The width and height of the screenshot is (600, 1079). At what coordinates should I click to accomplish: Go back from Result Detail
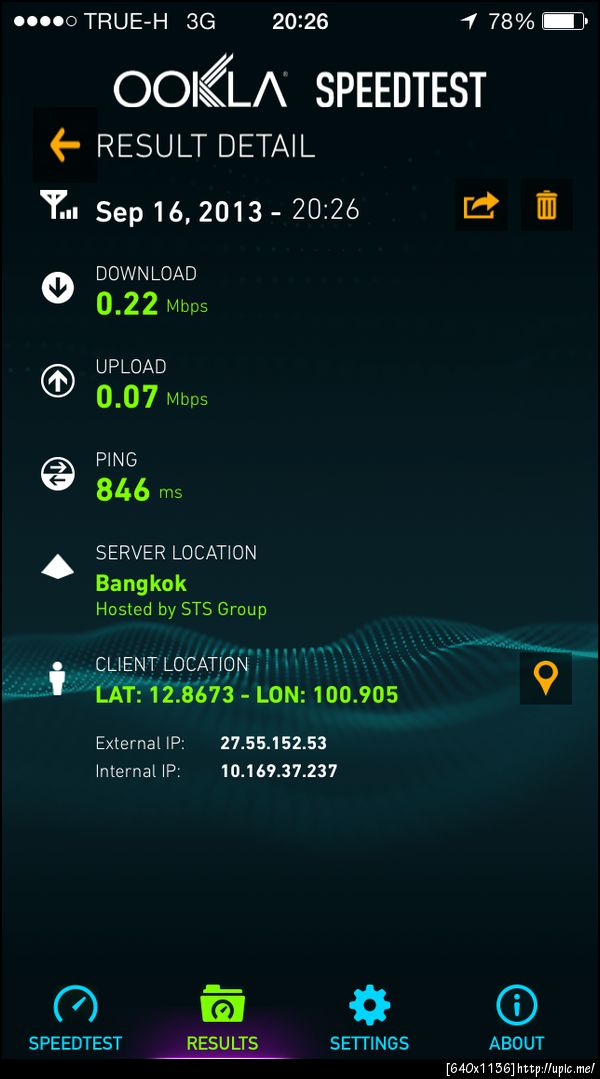65,145
